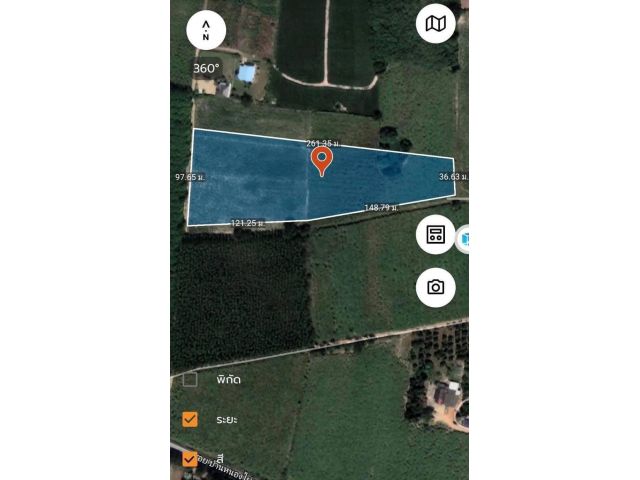The width and height of the screenshot is (640, 480).
Task: Open the calculator tool button
Action: click(436, 235)
